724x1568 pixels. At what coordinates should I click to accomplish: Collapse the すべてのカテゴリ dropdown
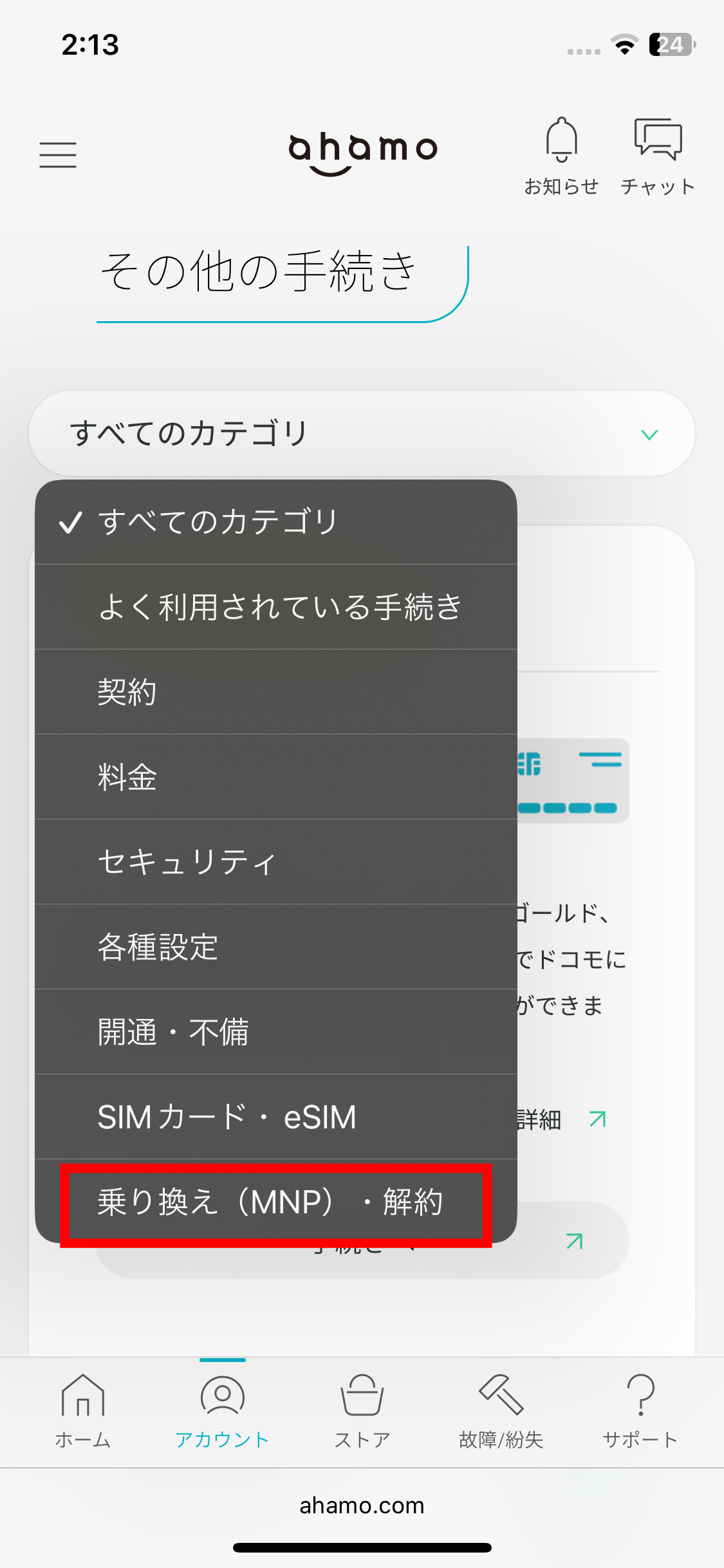tap(362, 434)
